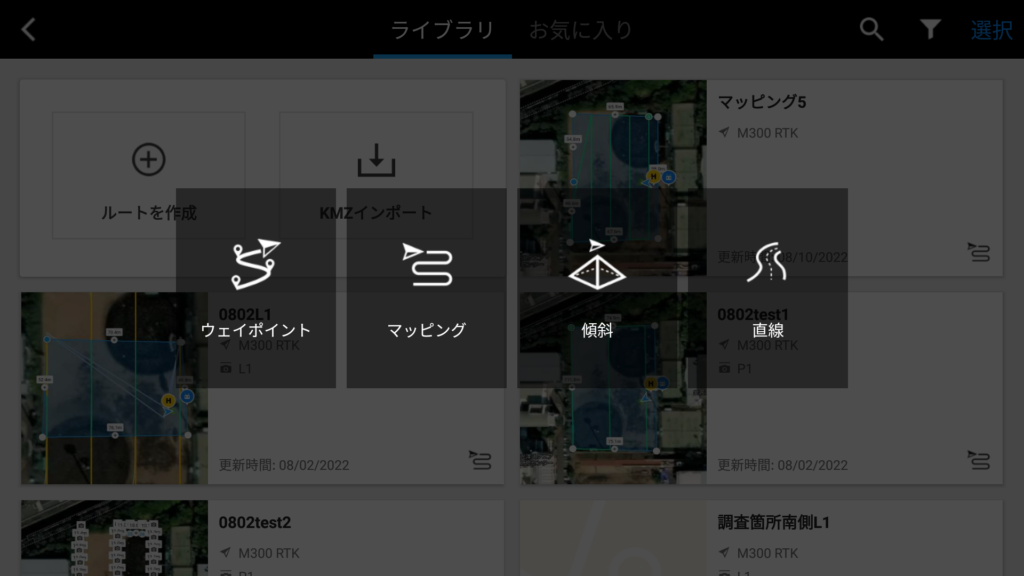Switch to the ライブラリ tab
The width and height of the screenshot is (1024, 576).
[442, 30]
